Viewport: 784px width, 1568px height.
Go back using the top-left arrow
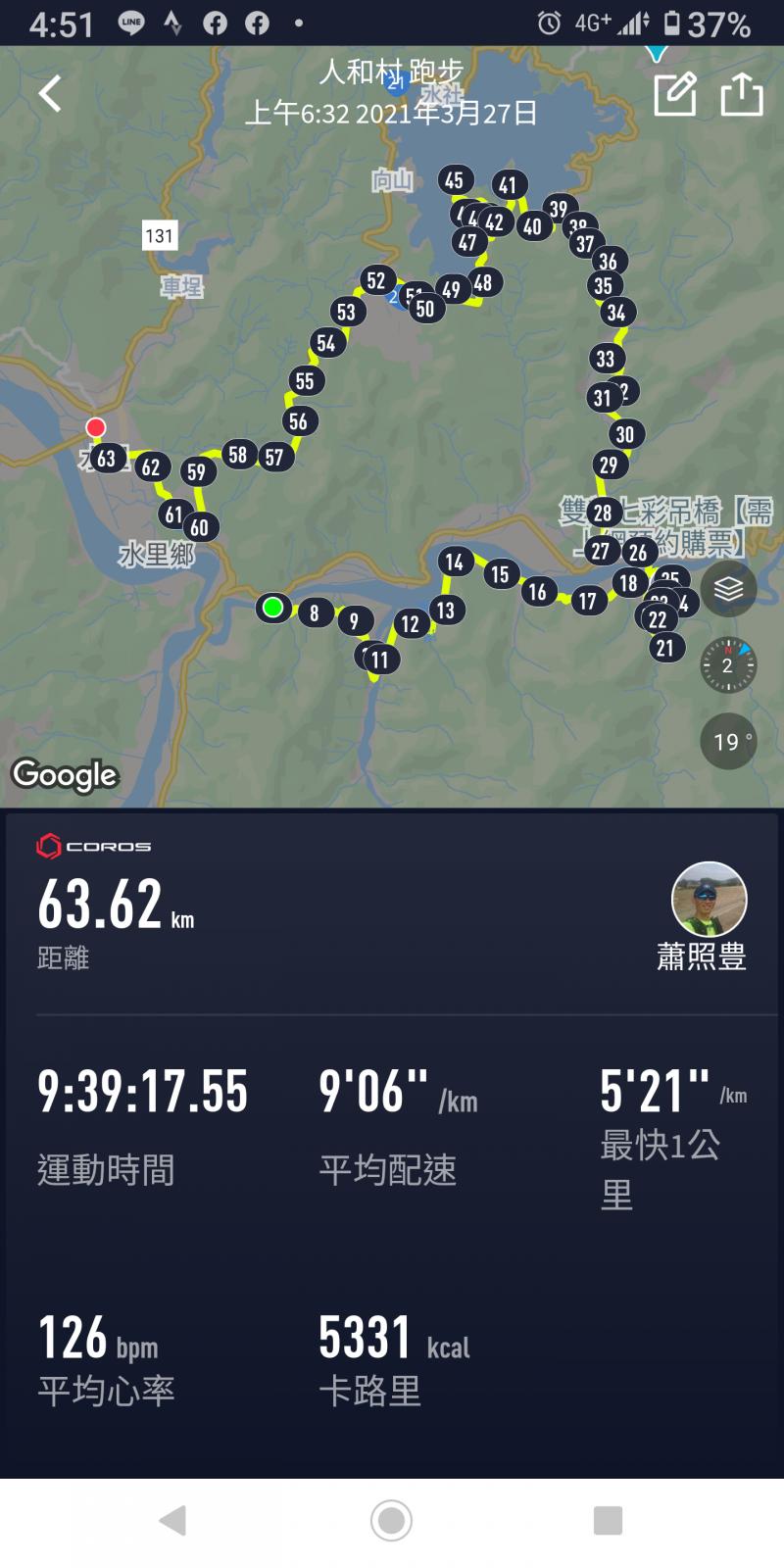pyautogui.click(x=50, y=93)
